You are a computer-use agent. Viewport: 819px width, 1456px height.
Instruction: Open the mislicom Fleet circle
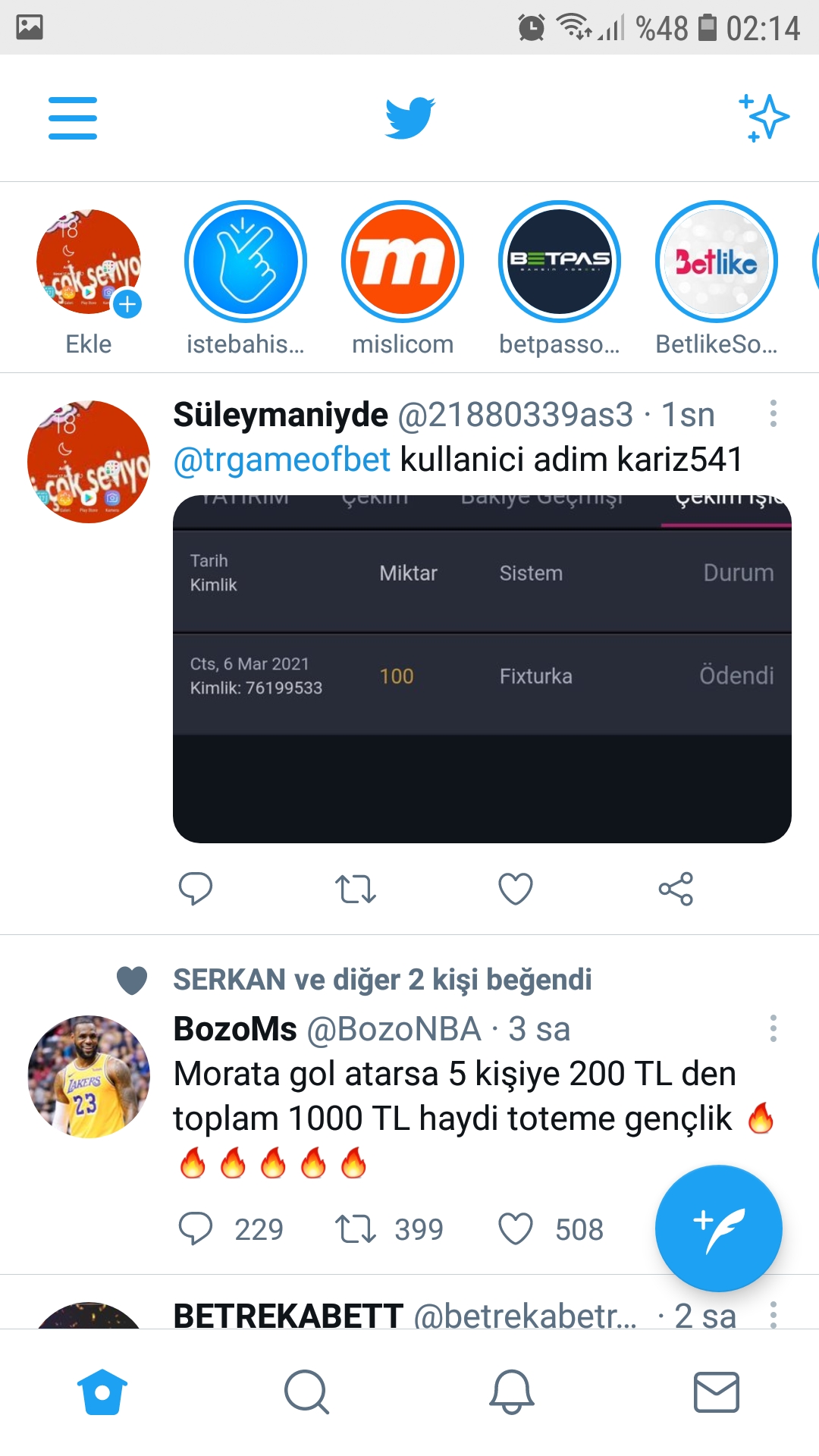pyautogui.click(x=402, y=260)
